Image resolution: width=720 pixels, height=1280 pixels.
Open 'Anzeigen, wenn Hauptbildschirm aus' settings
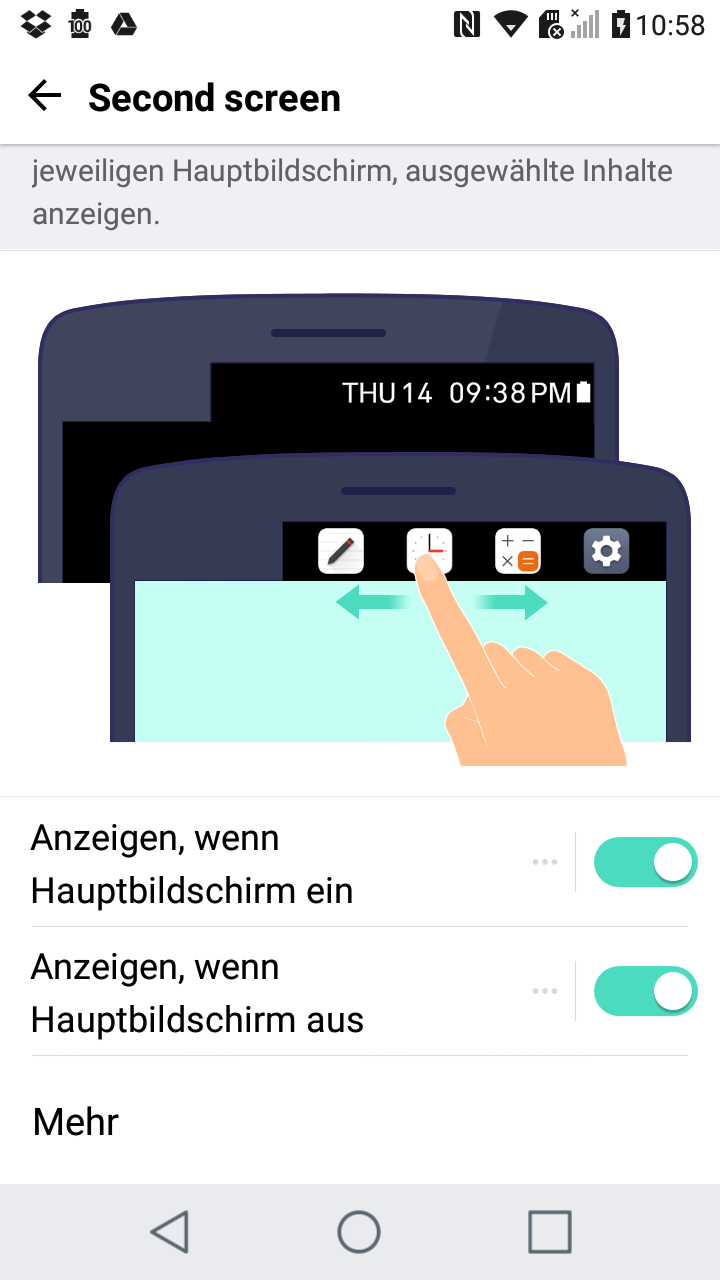pos(280,992)
